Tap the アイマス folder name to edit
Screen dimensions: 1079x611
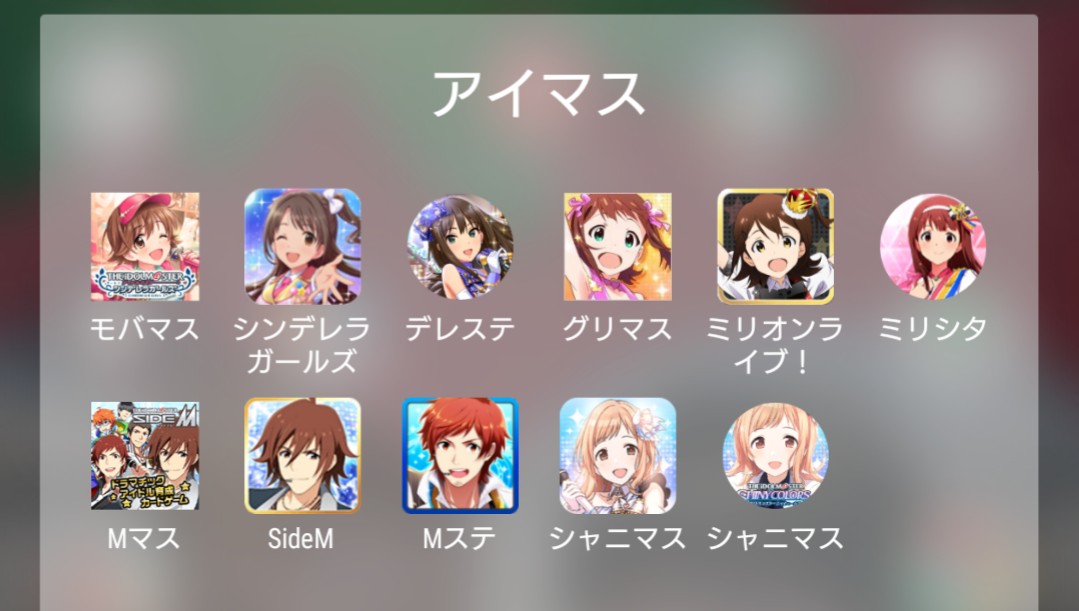[539, 95]
